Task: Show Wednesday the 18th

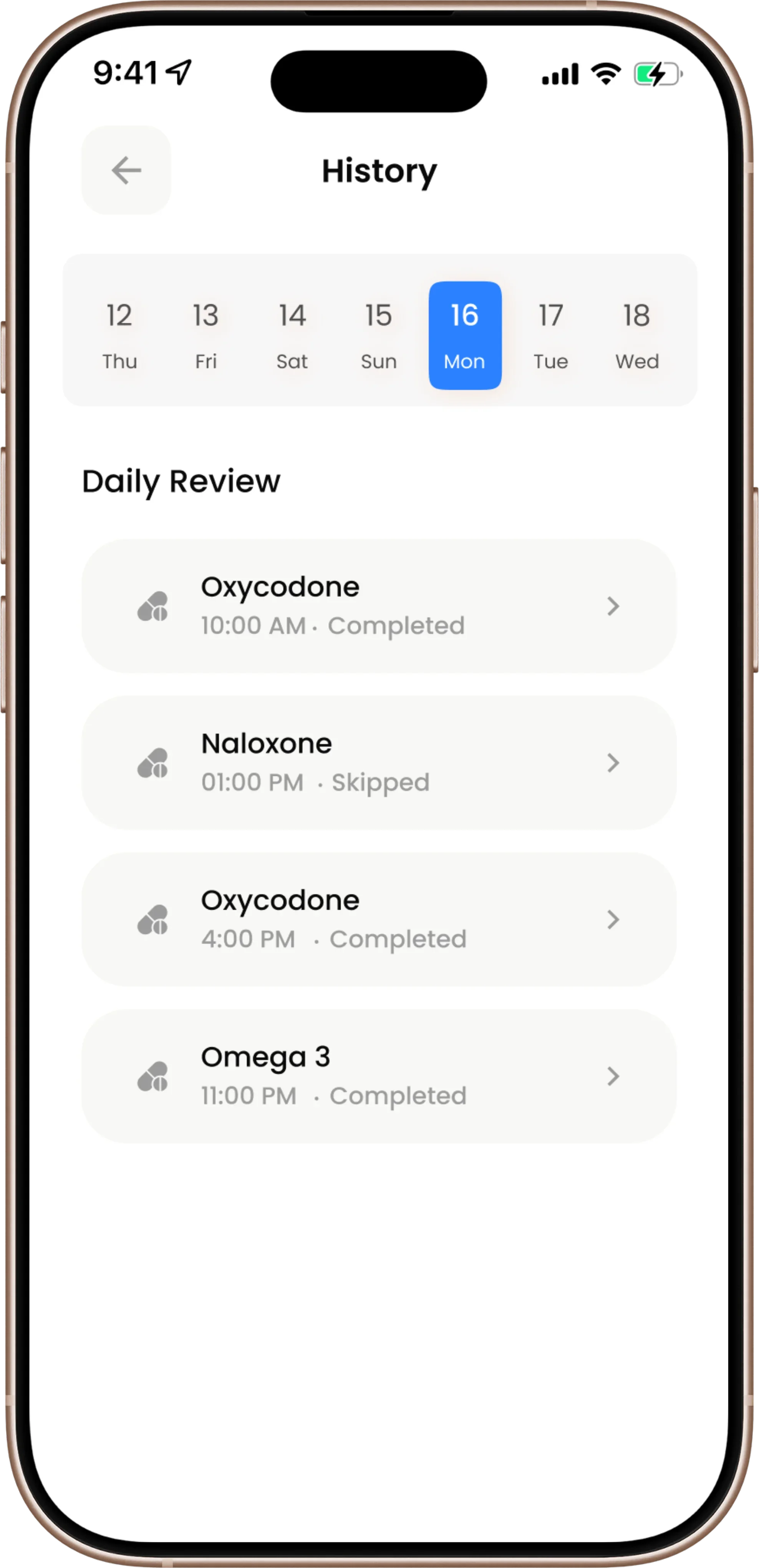Action: coord(637,335)
